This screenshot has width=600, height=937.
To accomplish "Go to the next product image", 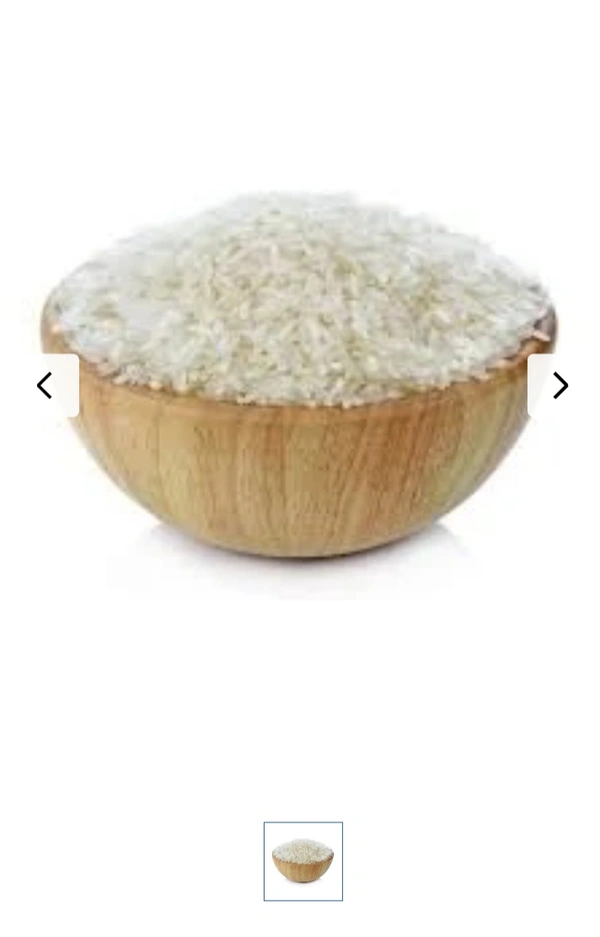I will 559,385.
